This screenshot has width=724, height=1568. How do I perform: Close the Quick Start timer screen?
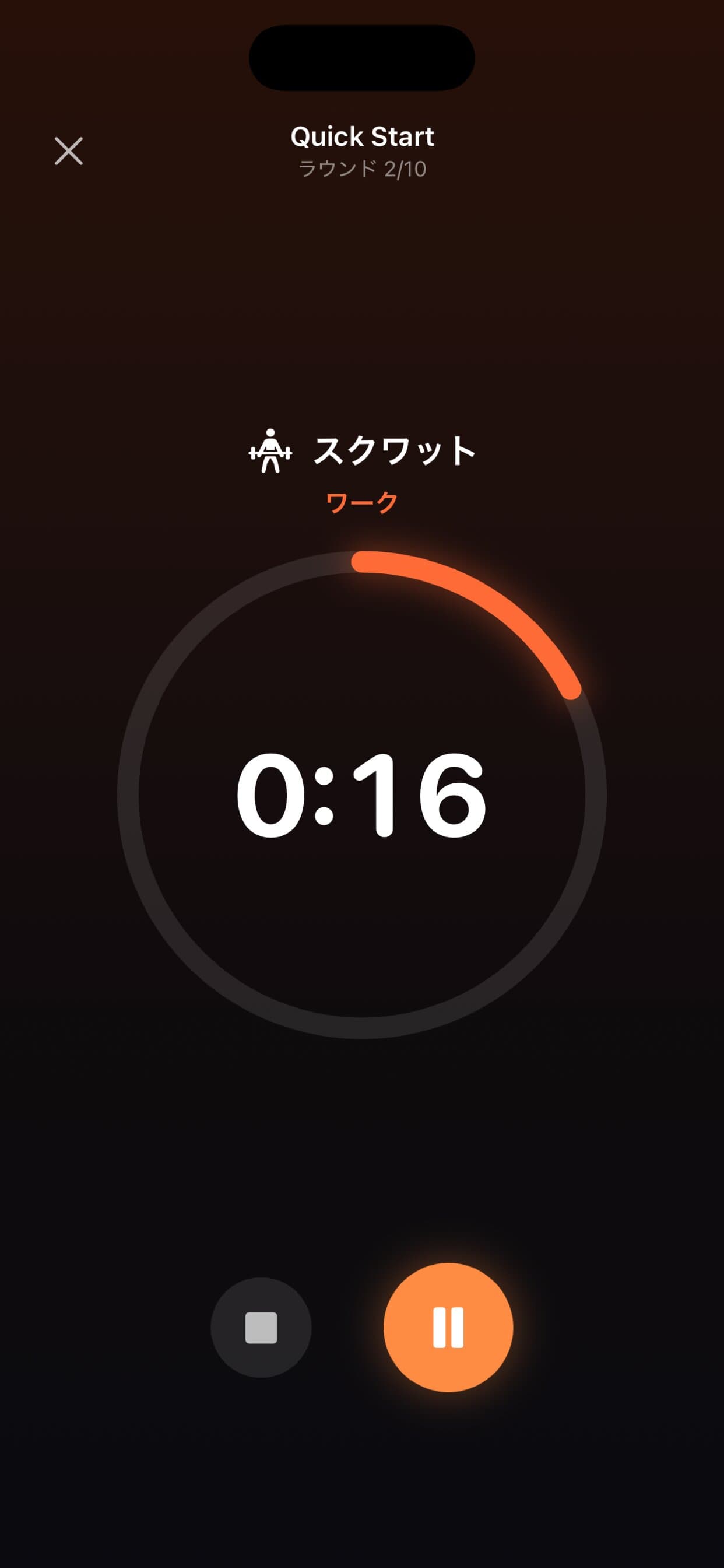69,151
